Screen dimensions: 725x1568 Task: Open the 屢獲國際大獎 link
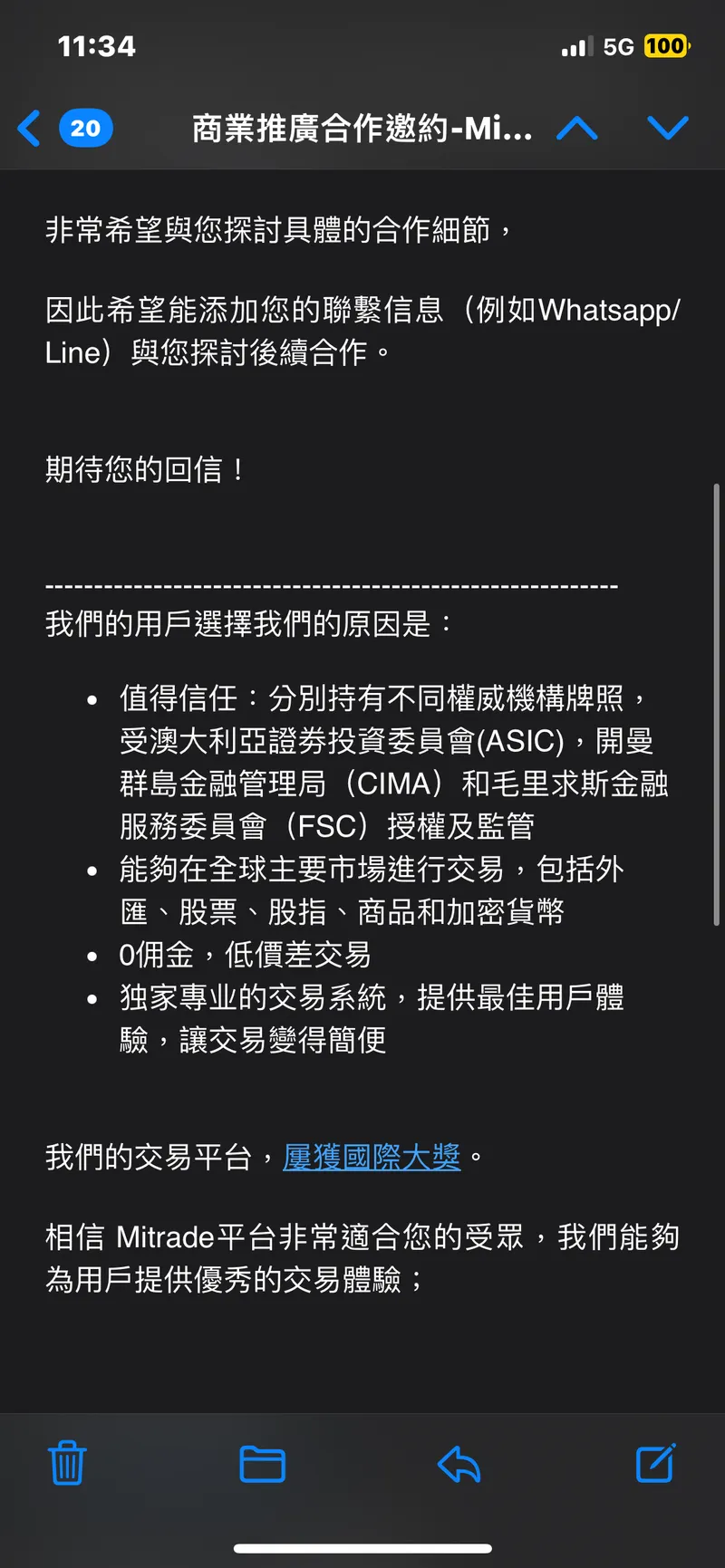coord(372,1157)
